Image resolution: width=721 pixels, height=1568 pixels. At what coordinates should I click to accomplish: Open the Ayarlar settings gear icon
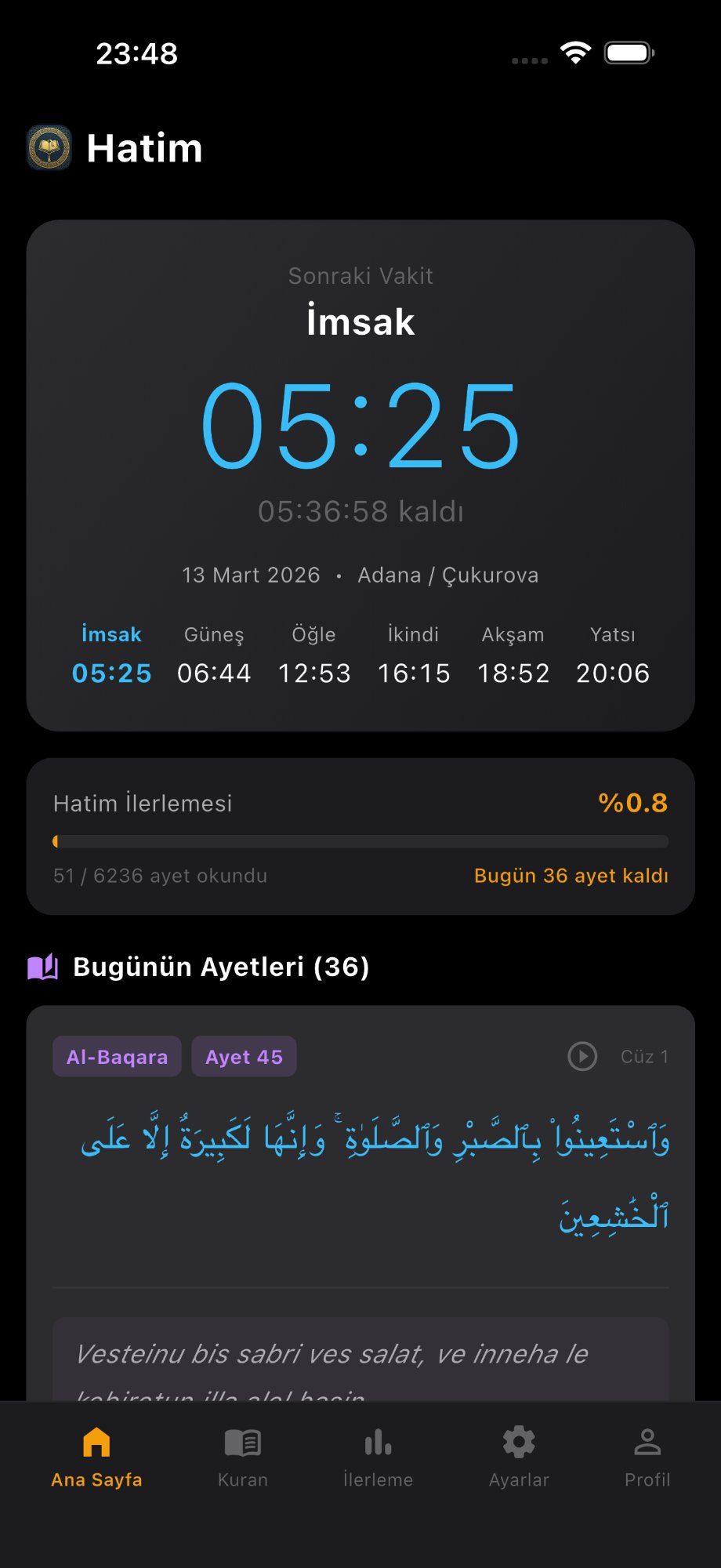(518, 1441)
